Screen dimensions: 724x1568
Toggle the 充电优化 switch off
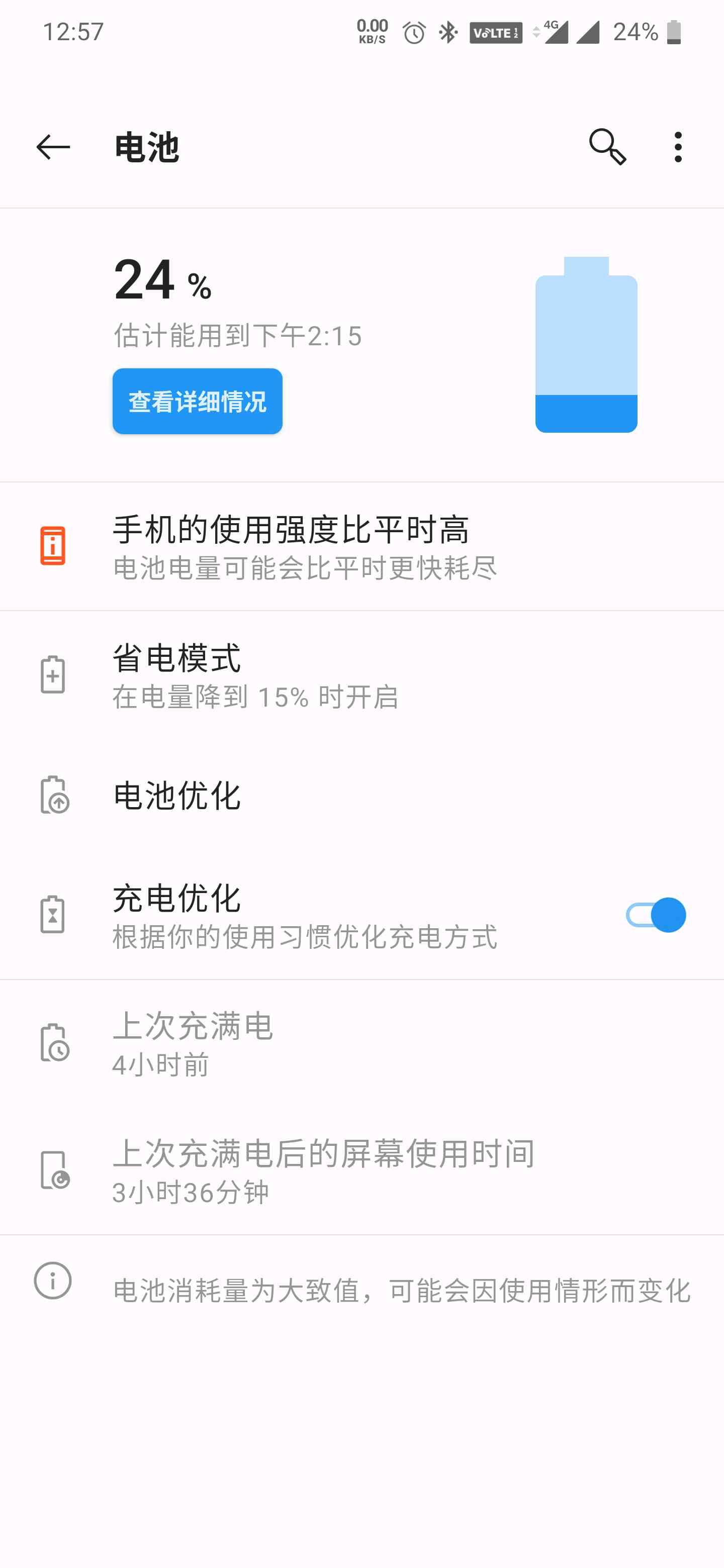(656, 915)
